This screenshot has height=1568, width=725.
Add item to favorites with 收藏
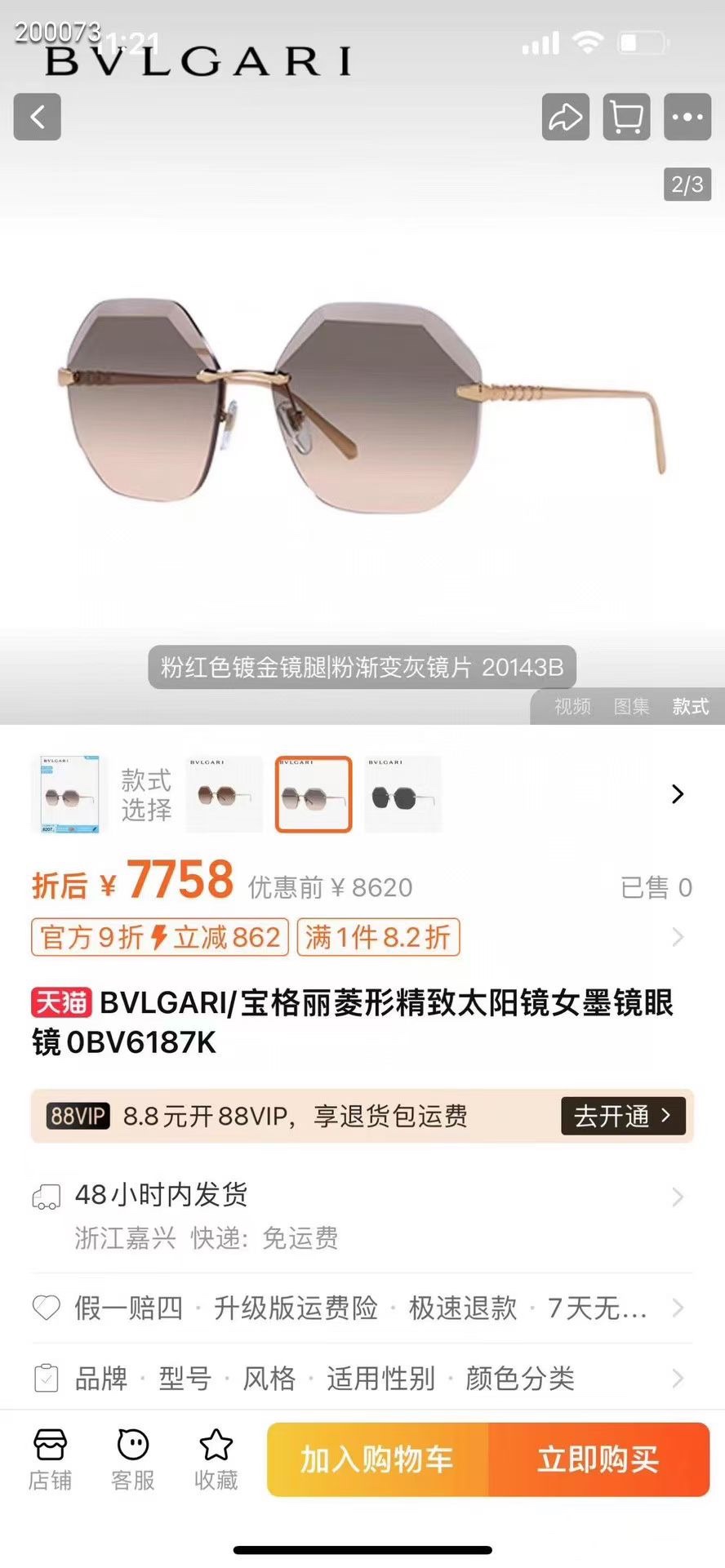216,1460
